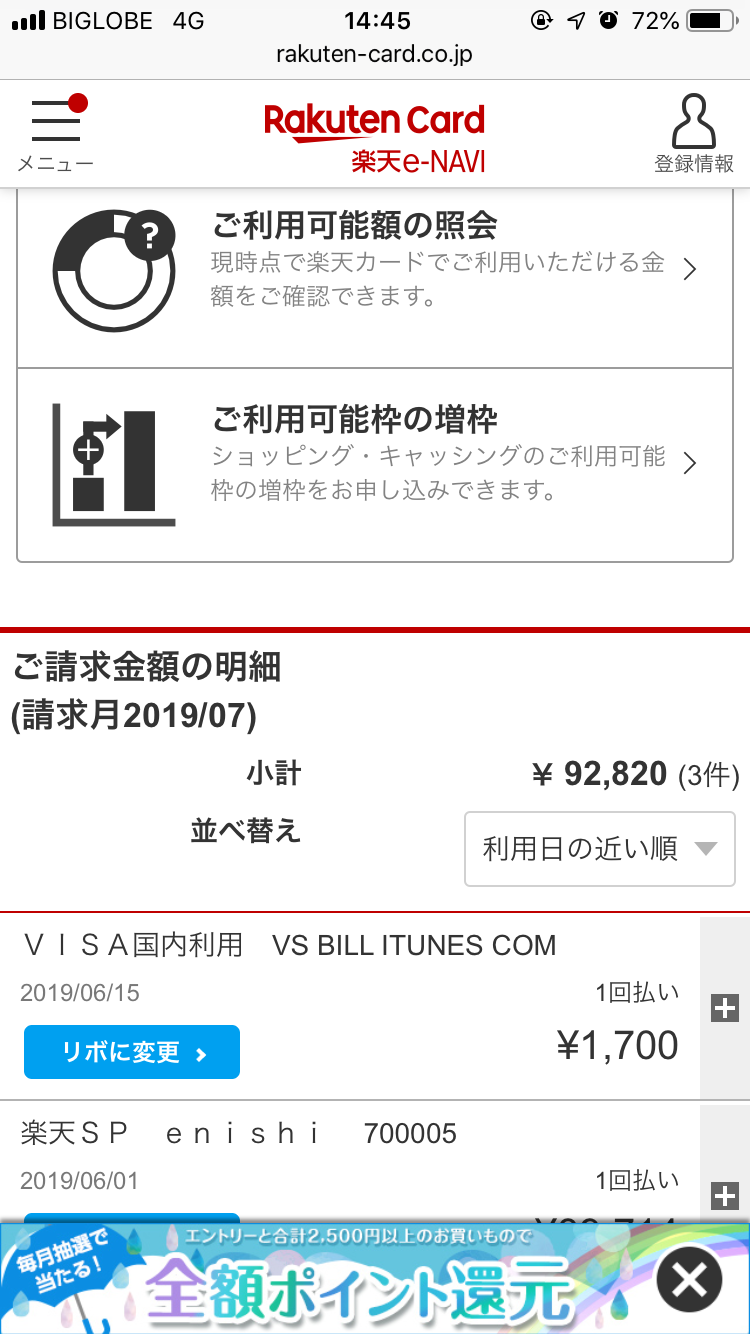Tap the Rakuten Card e-NAVI logo
Viewport: 750px width, 1334px height.
click(375, 137)
